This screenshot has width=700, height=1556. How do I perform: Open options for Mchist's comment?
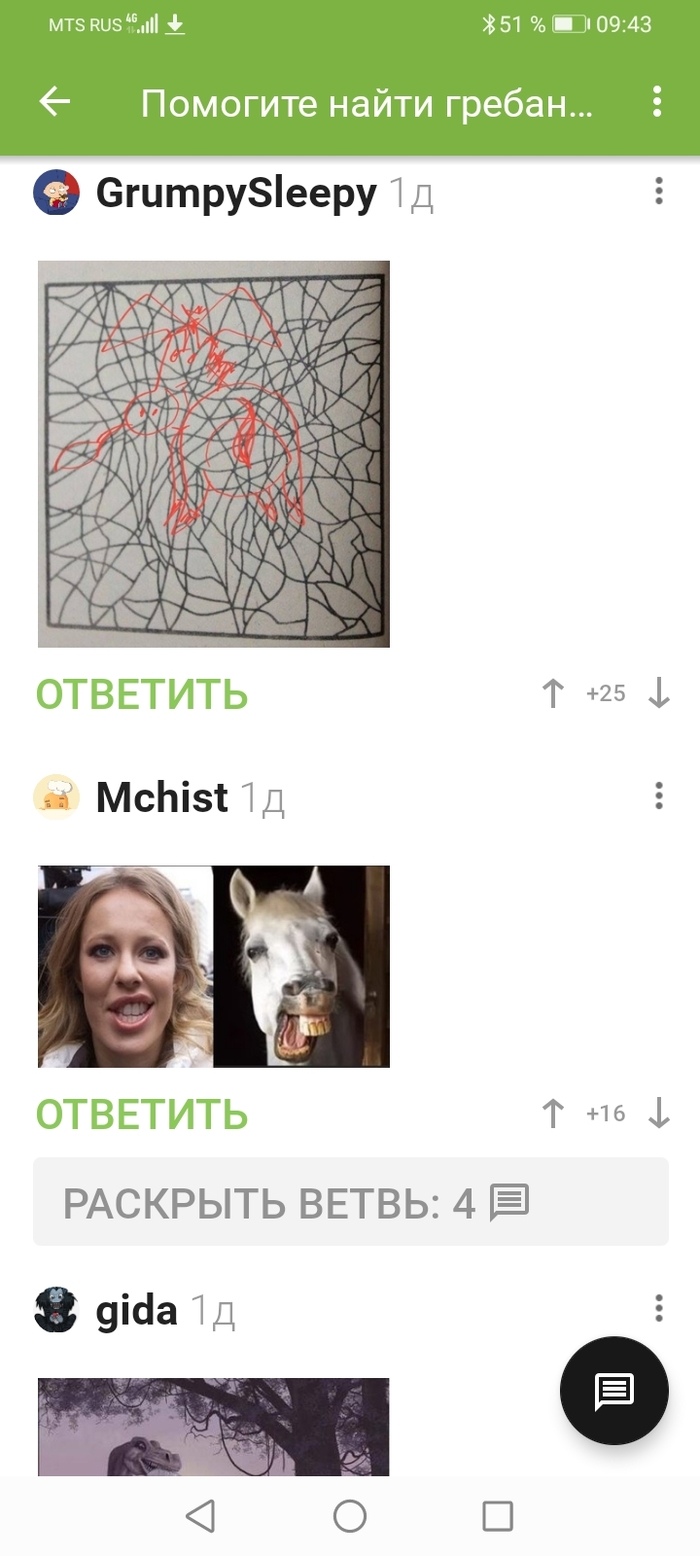(x=658, y=796)
